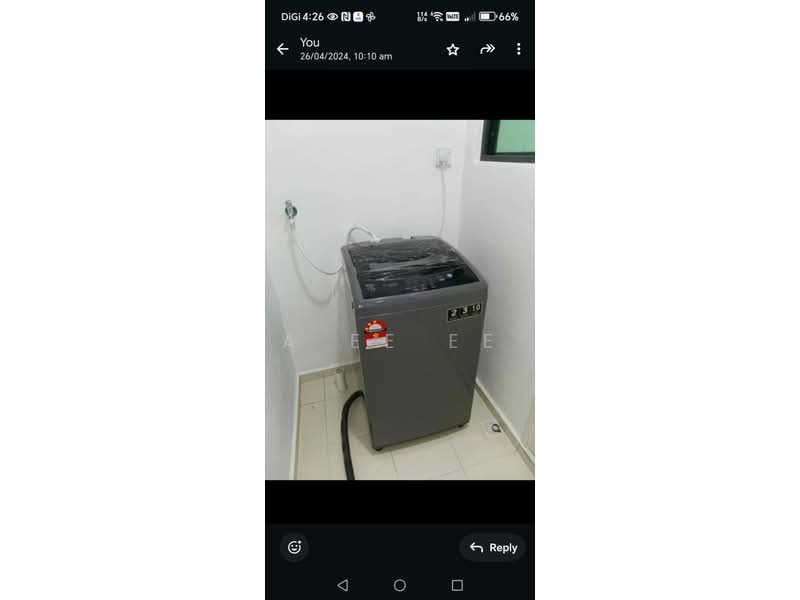The width and height of the screenshot is (800, 600).
Task: Tap the system home button
Action: (400, 585)
